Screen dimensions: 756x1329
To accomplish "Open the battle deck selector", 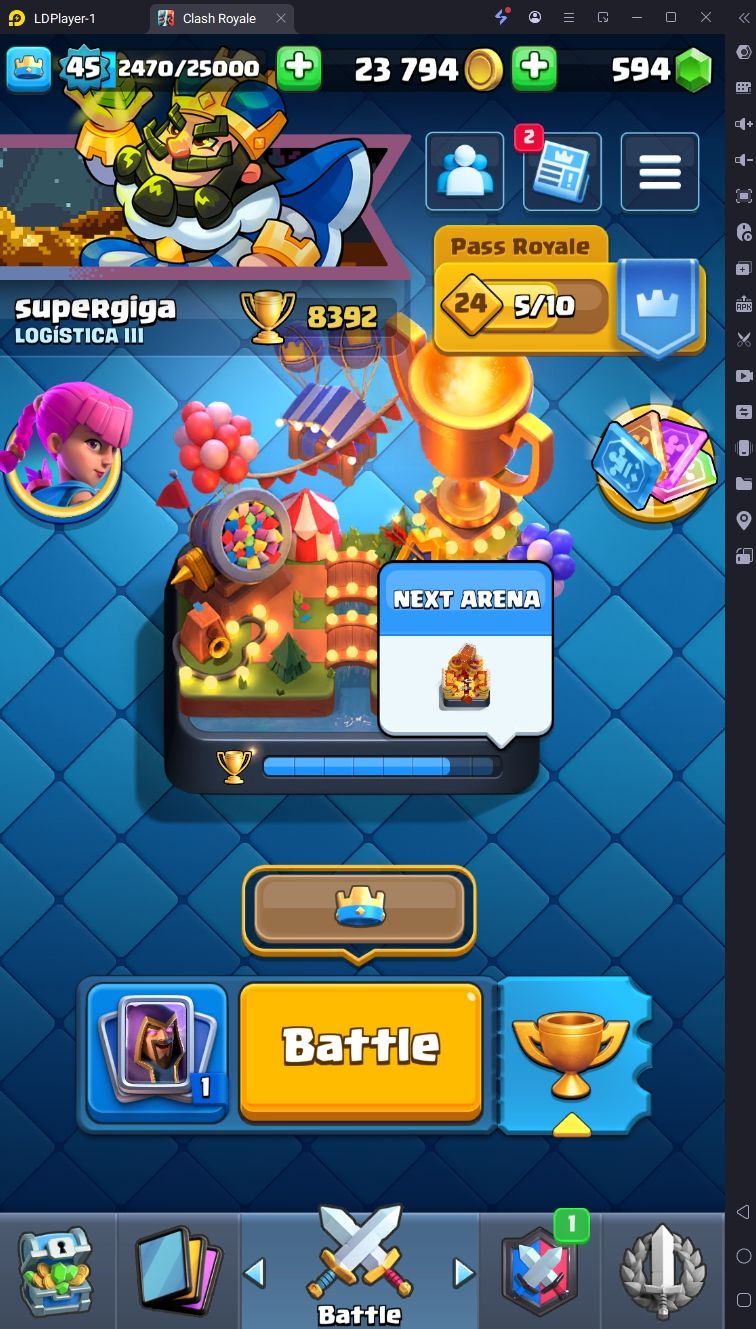I will [157, 1047].
